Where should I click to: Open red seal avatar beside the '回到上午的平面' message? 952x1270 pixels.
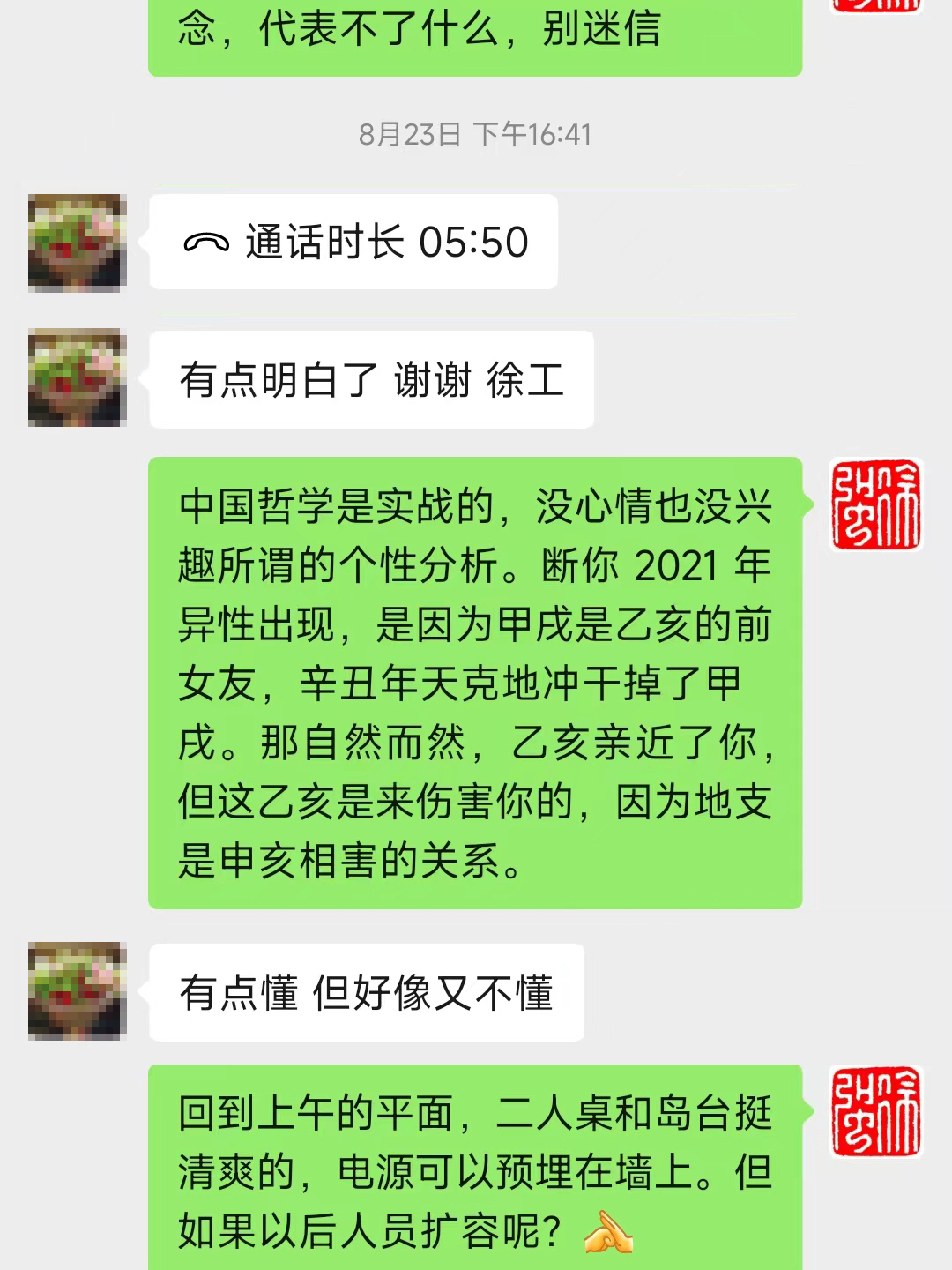click(875, 1113)
